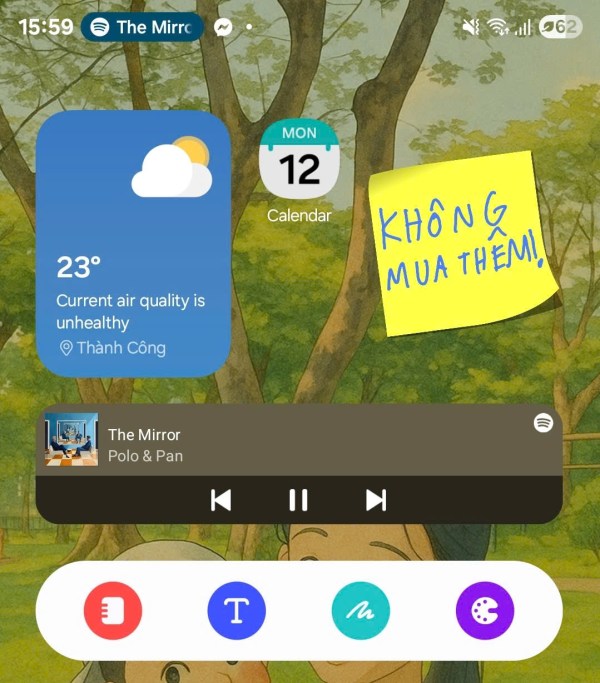Start a handwriting note with the pen icon

point(360,610)
